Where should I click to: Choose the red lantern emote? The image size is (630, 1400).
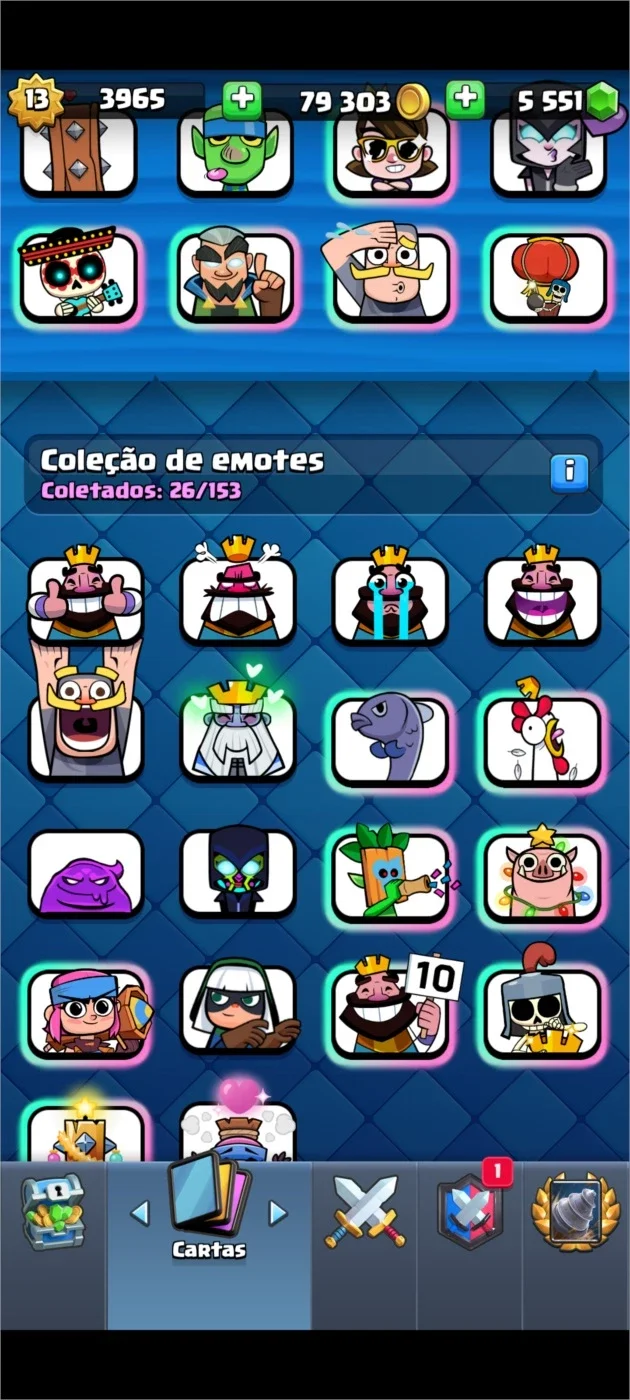coord(546,273)
